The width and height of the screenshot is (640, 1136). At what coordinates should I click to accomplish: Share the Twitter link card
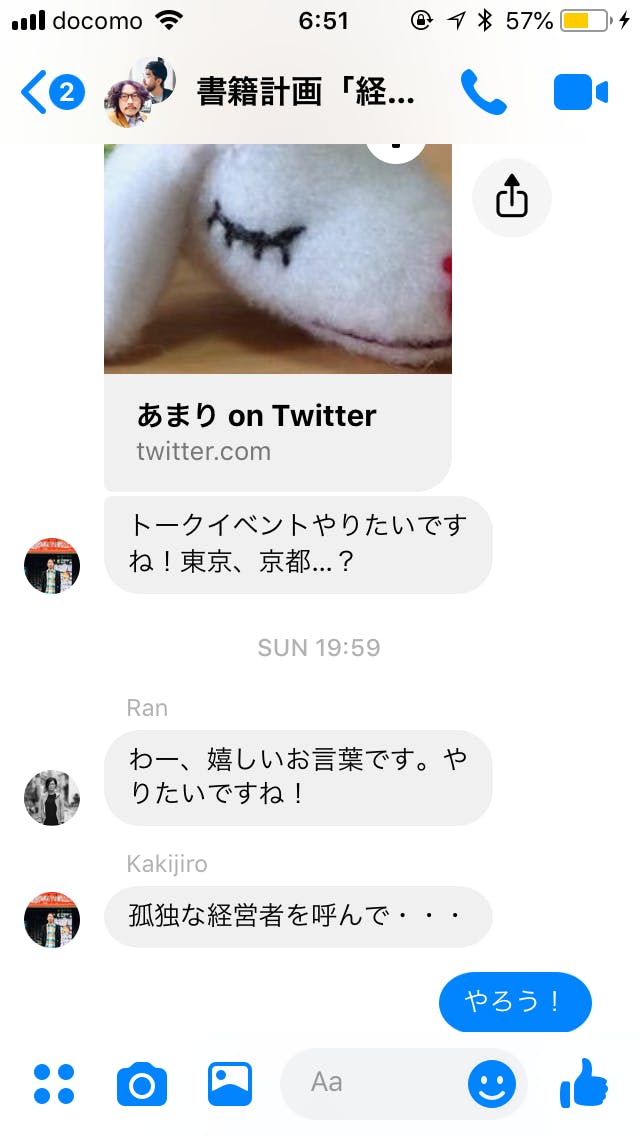pos(511,197)
